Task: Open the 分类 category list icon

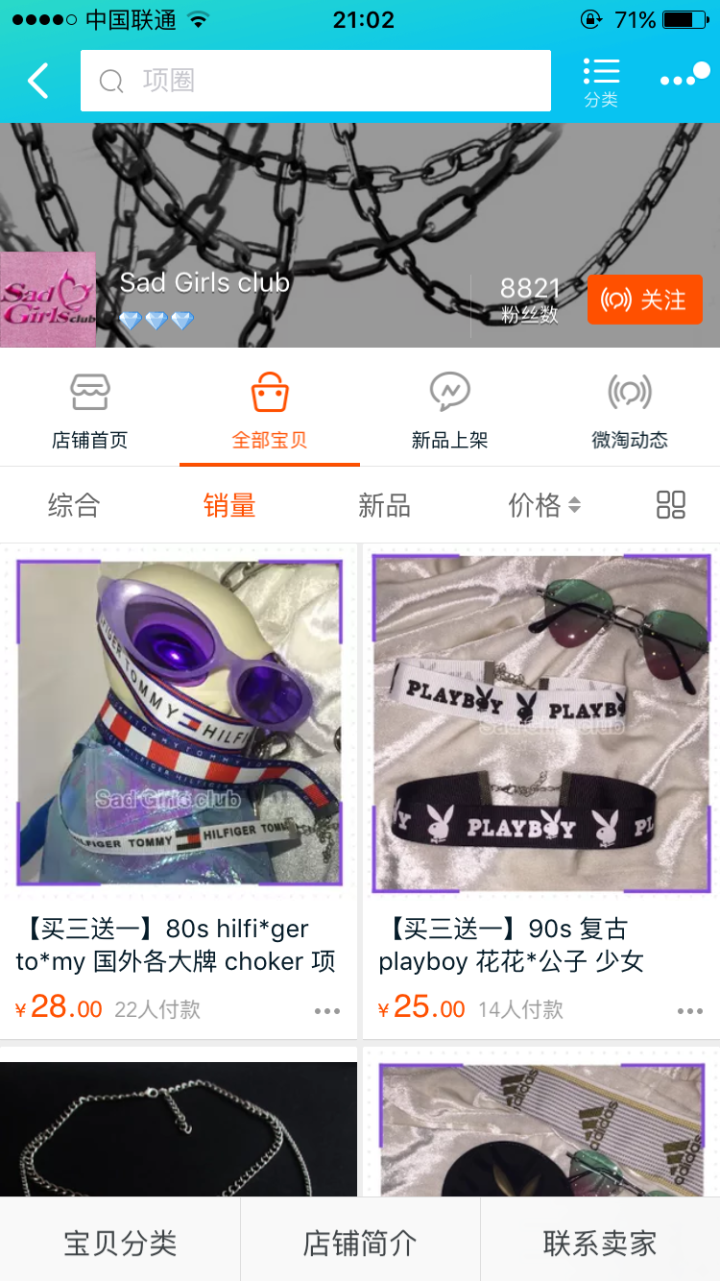Action: point(601,82)
